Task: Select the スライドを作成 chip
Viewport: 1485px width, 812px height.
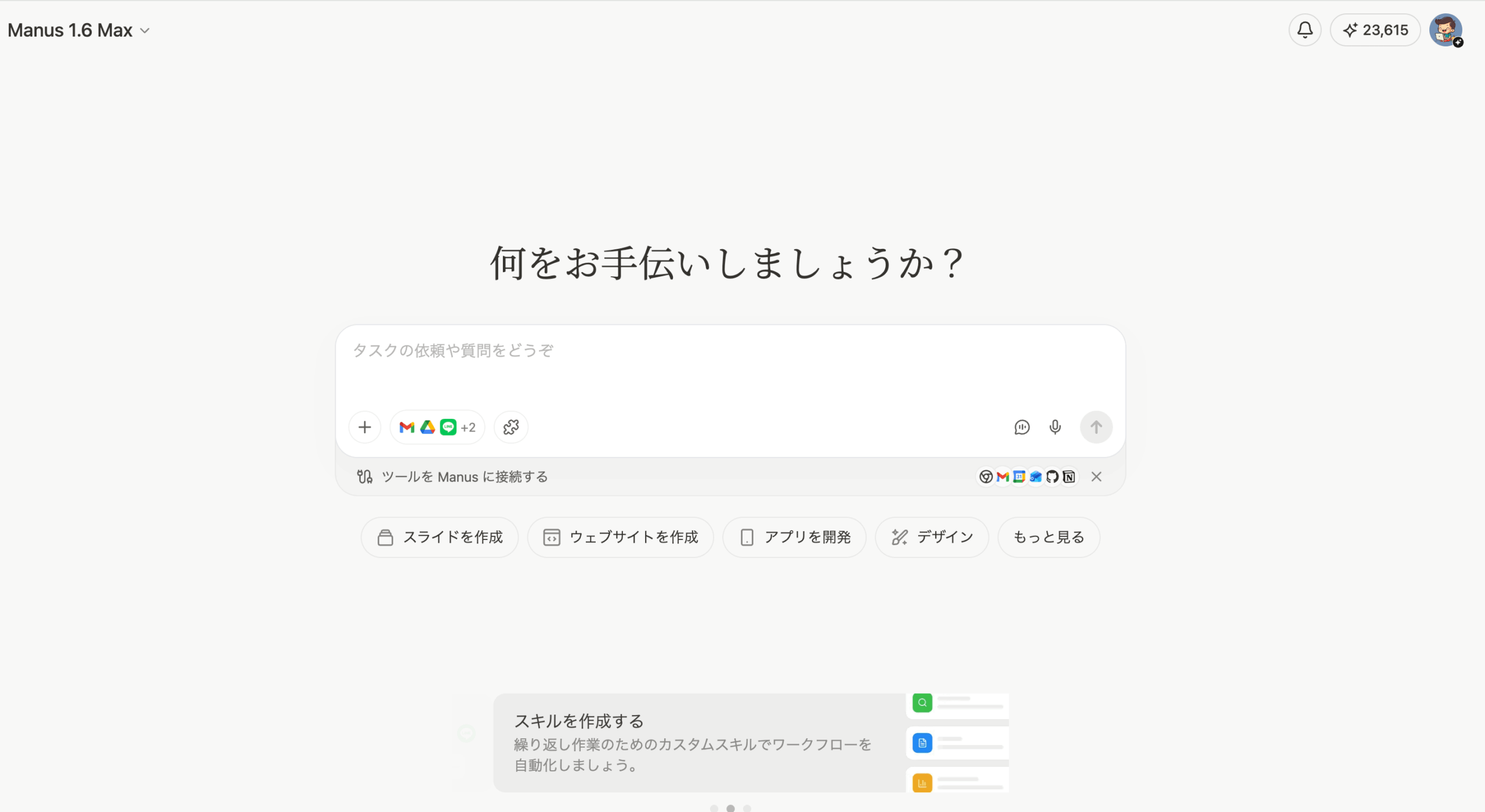Action: (440, 538)
